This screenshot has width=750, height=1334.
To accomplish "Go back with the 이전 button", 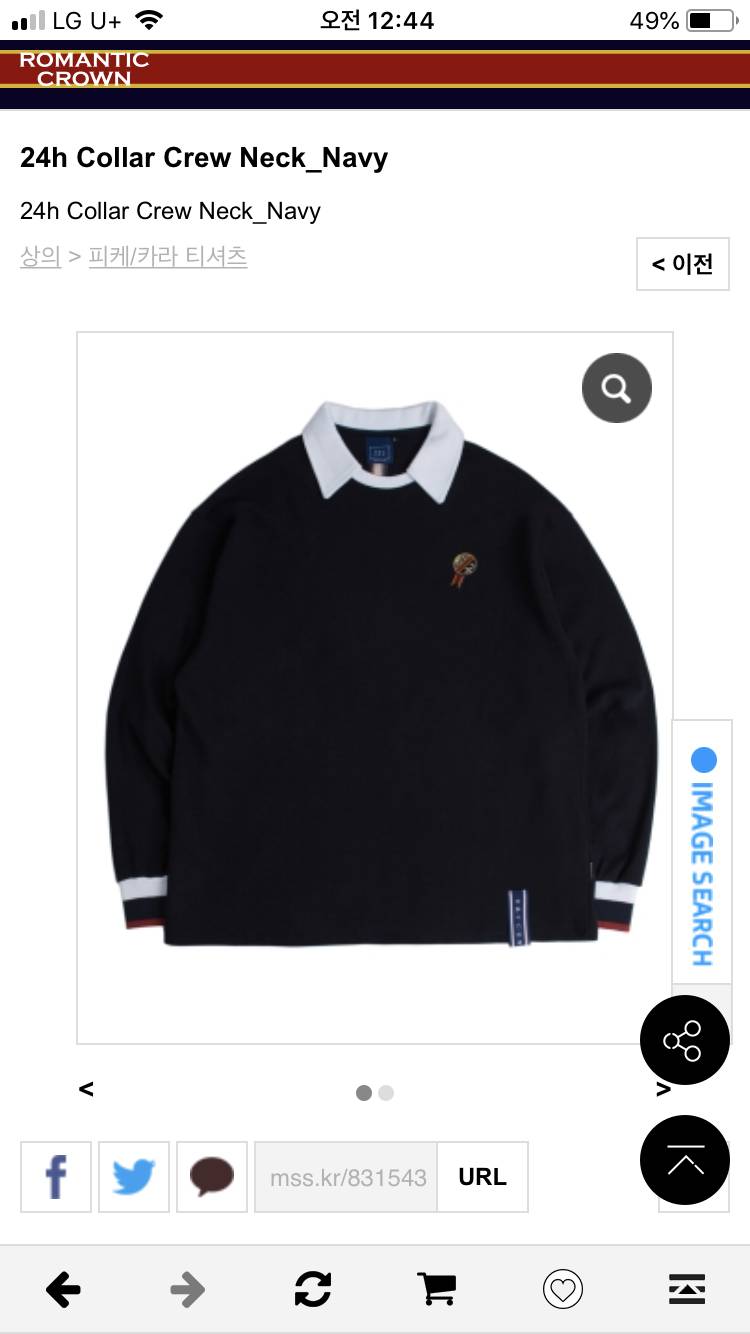I will coord(683,264).
